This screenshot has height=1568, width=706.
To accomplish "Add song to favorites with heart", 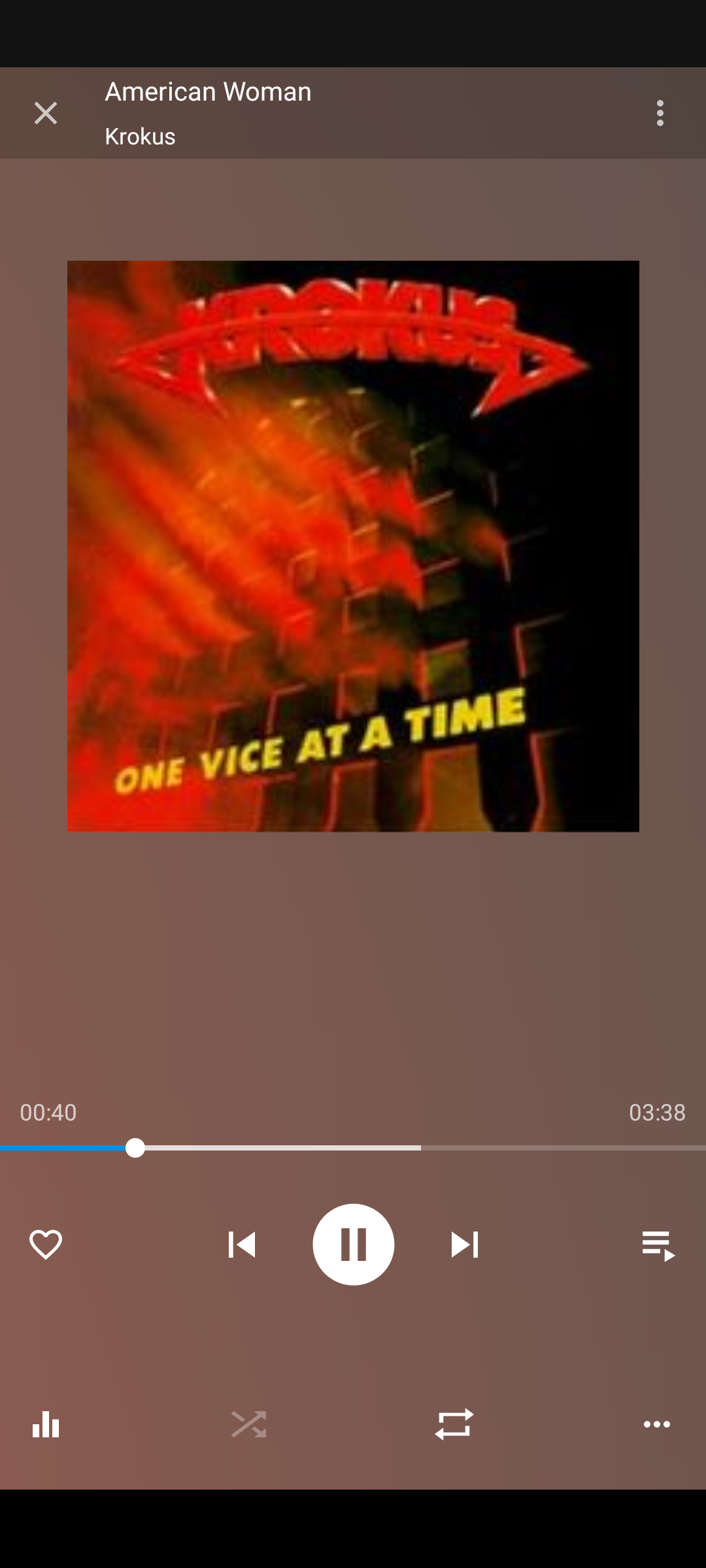I will (x=46, y=1244).
